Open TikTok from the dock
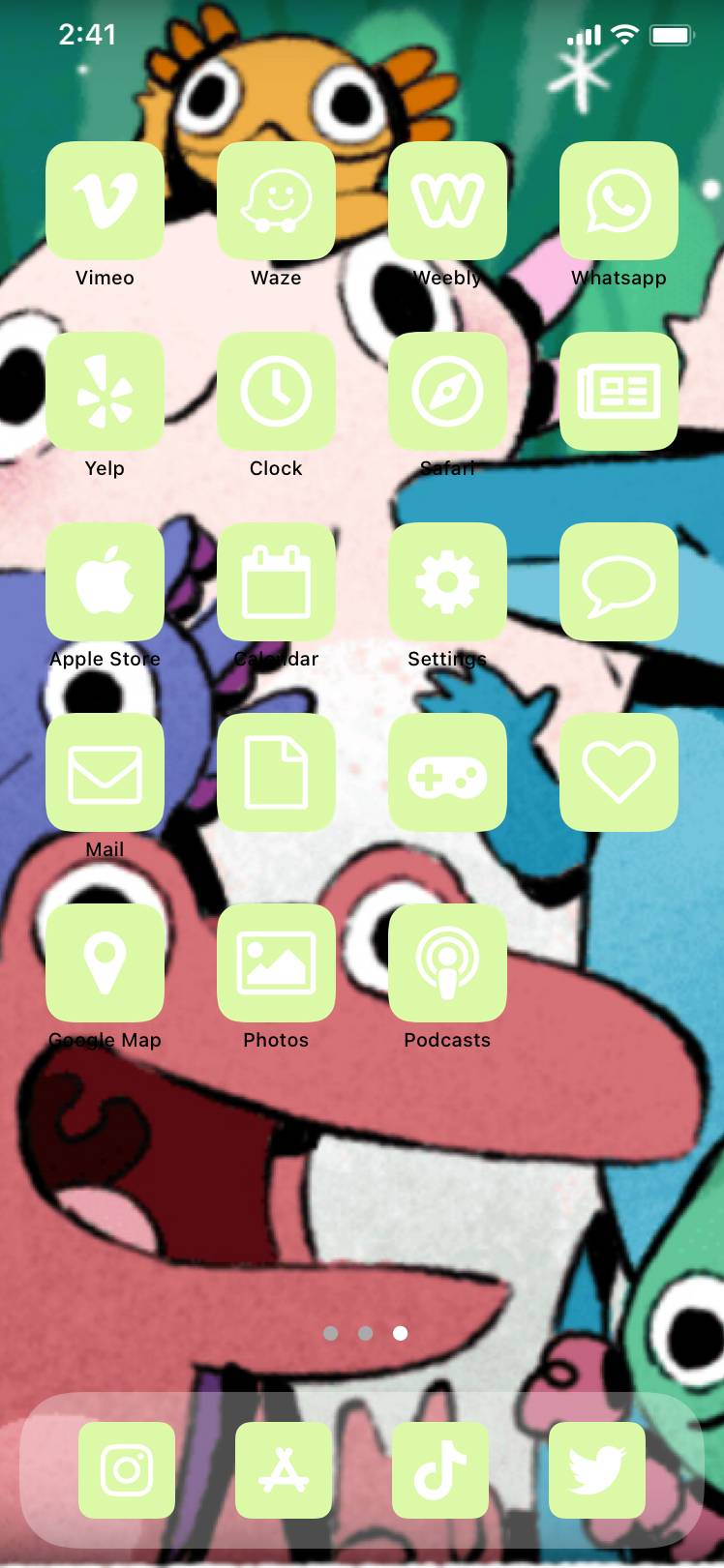Screen dimensions: 724x1568 440,1470
